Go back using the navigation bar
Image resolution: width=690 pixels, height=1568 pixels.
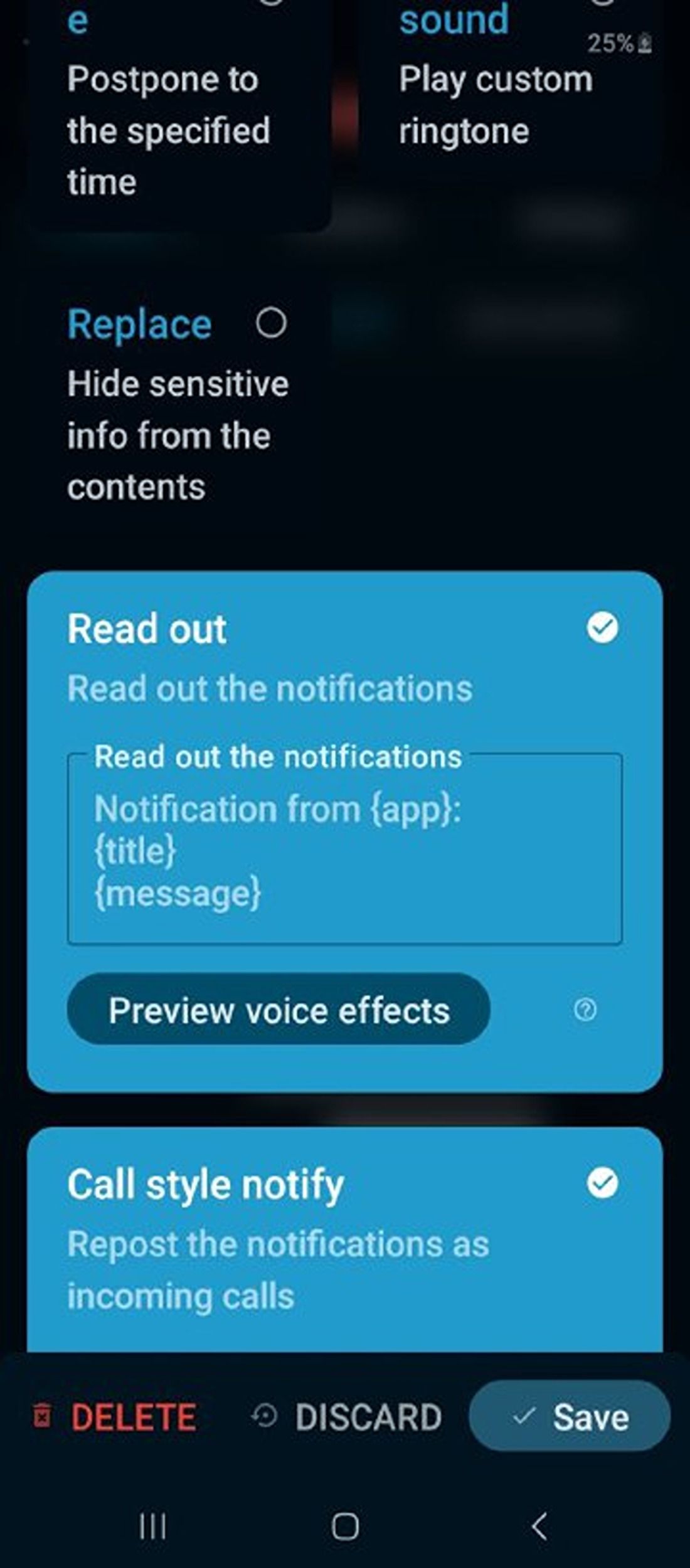click(539, 1526)
